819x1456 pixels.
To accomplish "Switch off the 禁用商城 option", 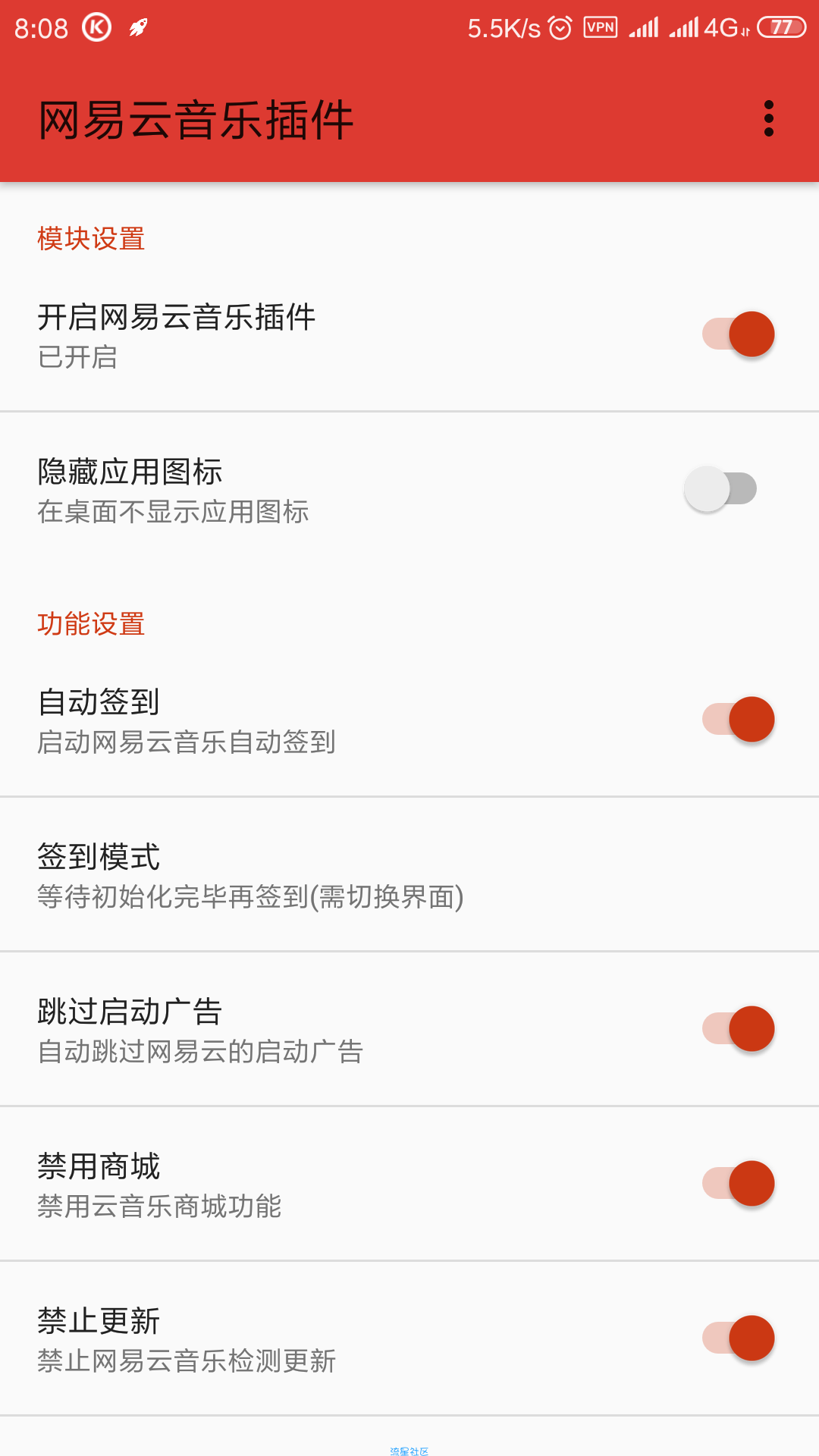I will click(739, 1184).
